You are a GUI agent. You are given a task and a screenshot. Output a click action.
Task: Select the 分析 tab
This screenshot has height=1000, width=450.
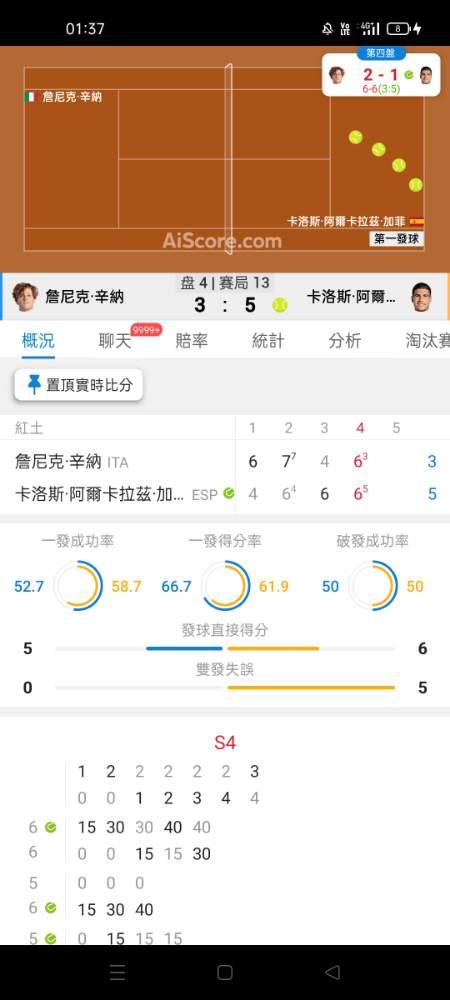345,341
